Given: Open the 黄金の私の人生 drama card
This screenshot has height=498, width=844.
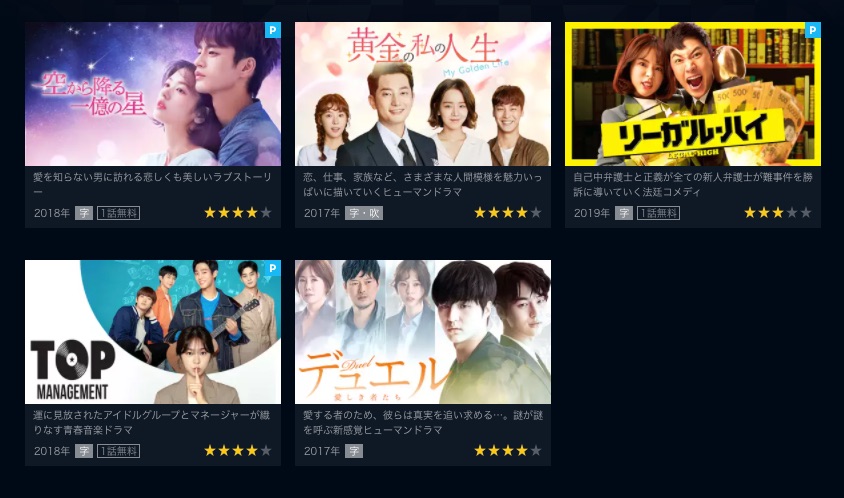Looking at the screenshot, I should [x=422, y=94].
